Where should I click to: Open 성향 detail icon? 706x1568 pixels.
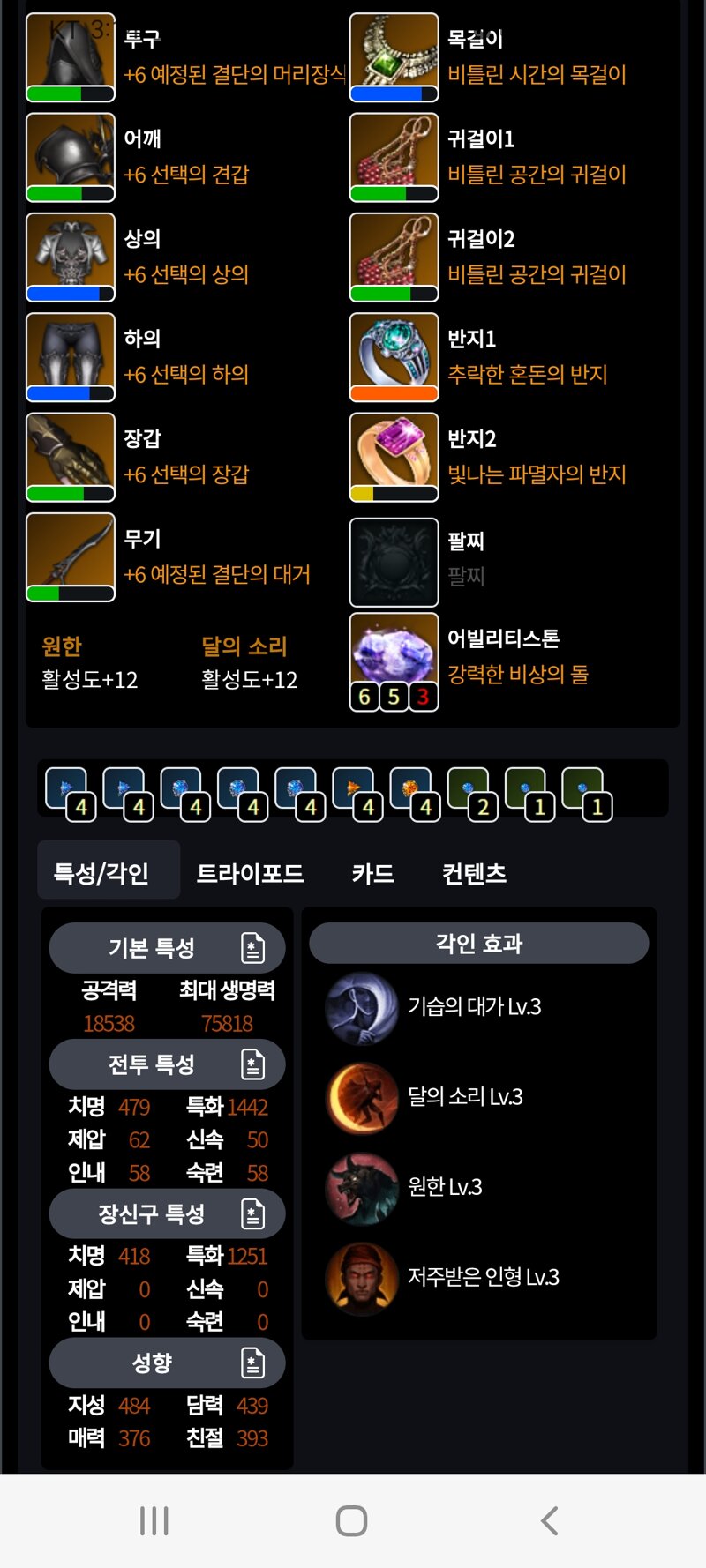(x=252, y=1363)
